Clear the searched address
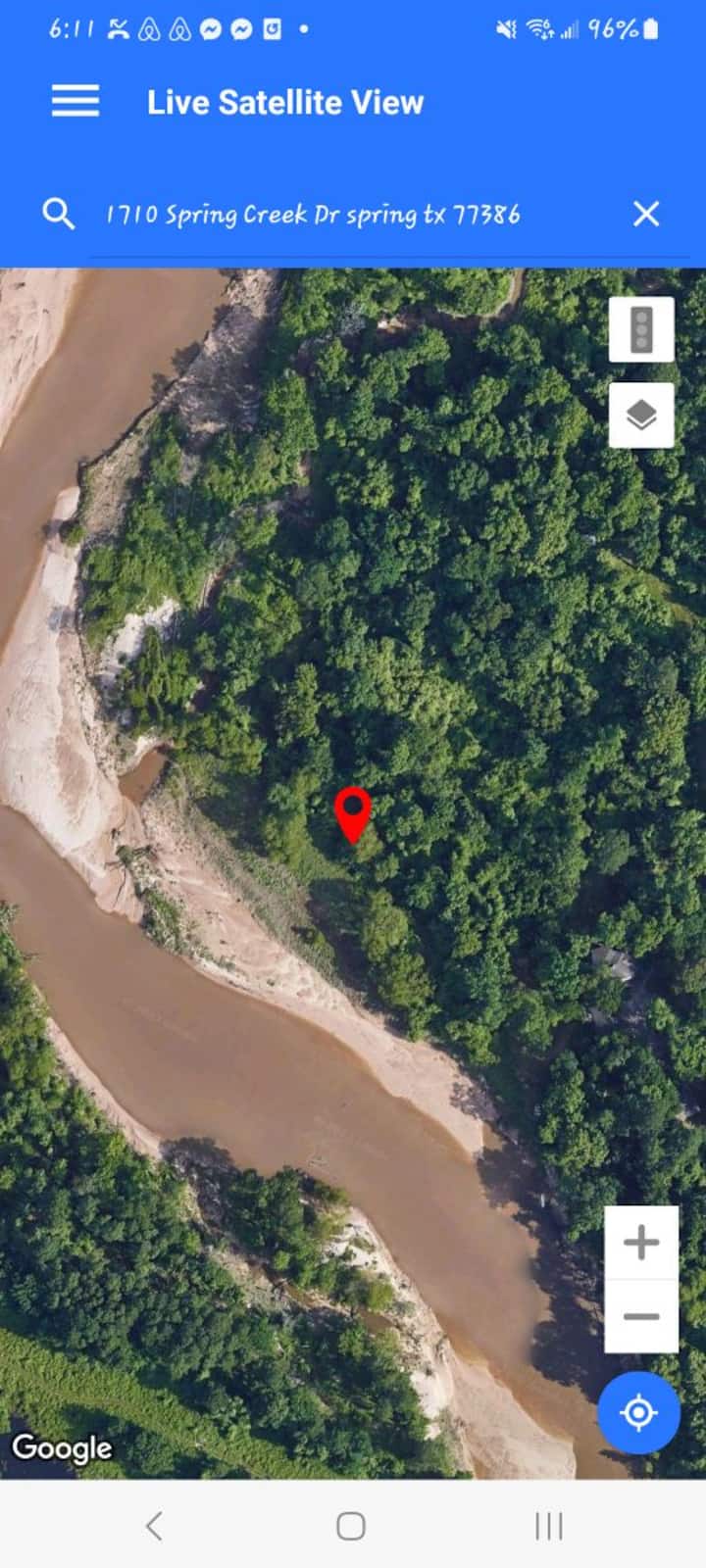The width and height of the screenshot is (706, 1568). tap(646, 214)
